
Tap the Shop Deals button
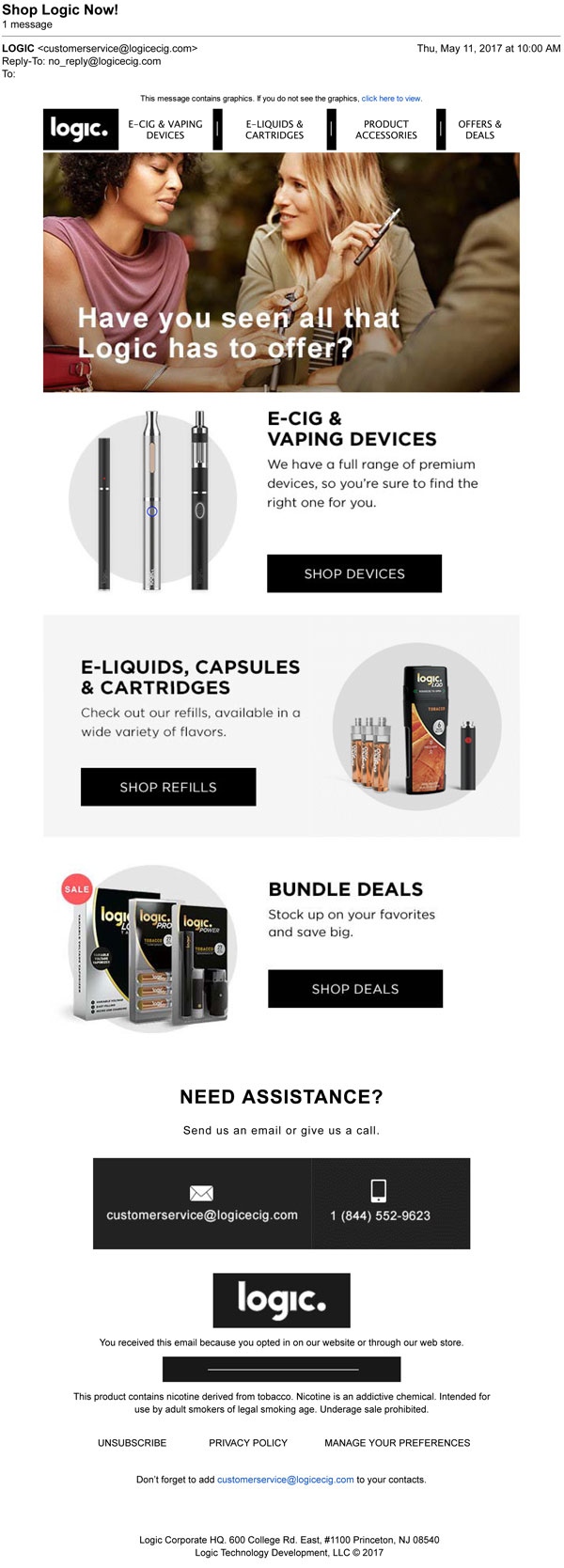[355, 989]
